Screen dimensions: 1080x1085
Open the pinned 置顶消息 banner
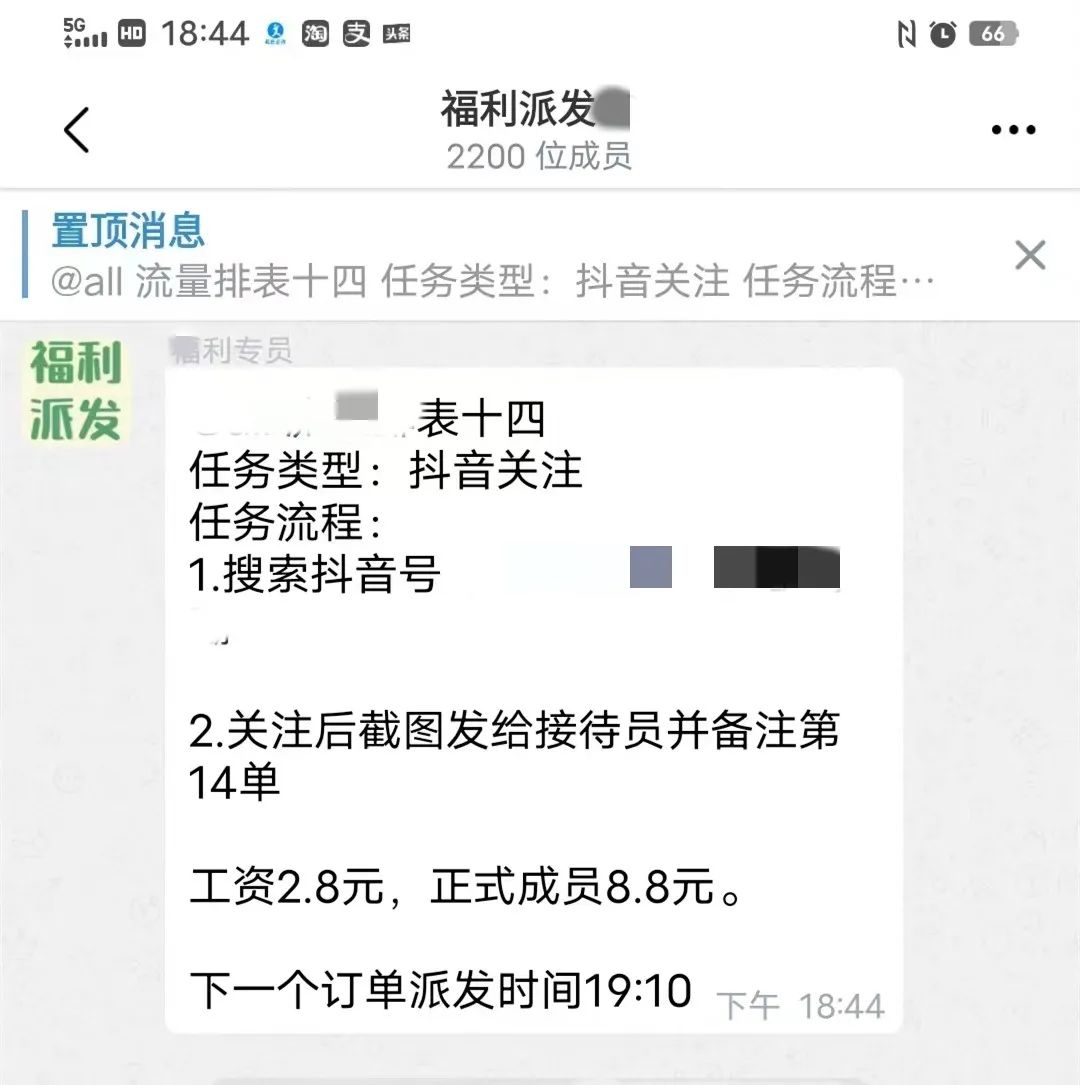coord(490,256)
